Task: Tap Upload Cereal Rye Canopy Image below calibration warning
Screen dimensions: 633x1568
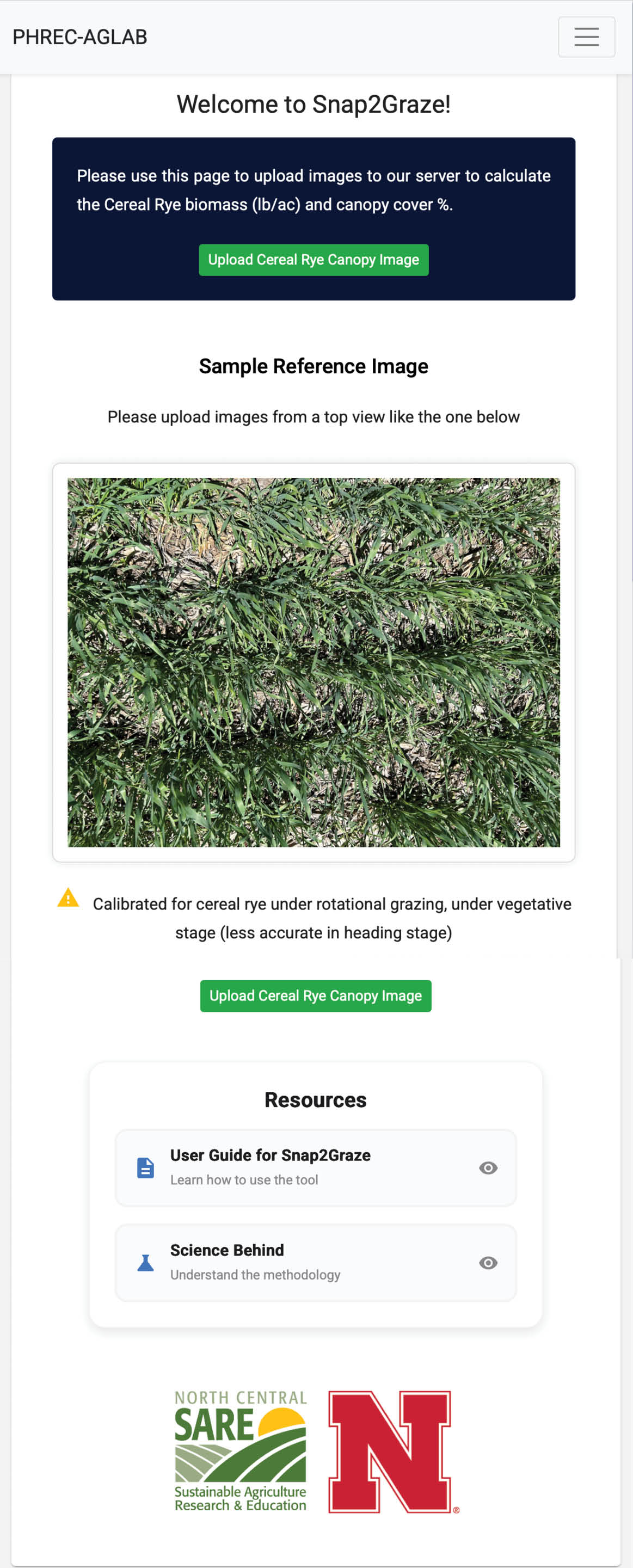Action: (x=315, y=996)
